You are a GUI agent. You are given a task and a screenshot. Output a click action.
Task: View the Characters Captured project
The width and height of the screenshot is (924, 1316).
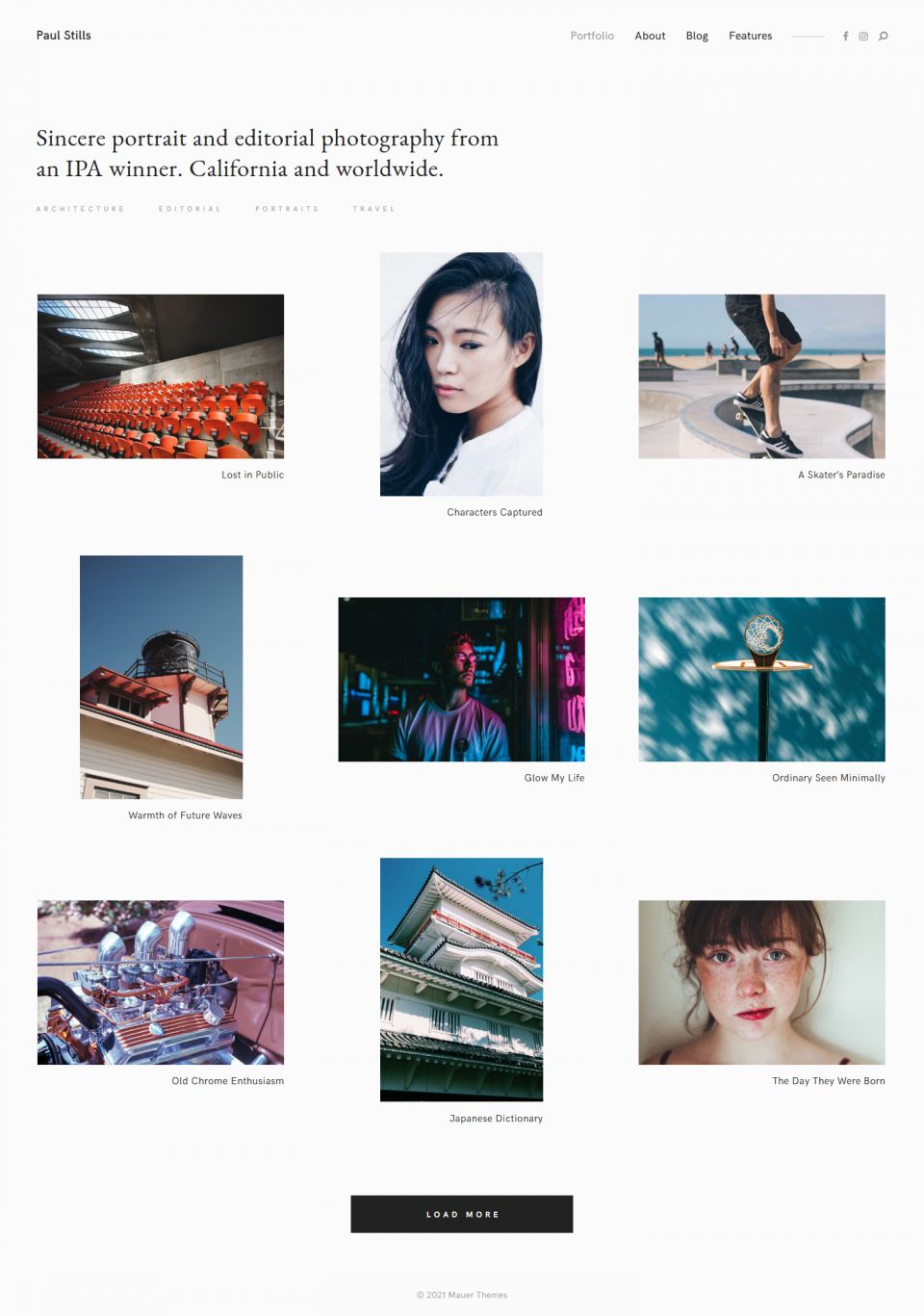pyautogui.click(x=461, y=374)
